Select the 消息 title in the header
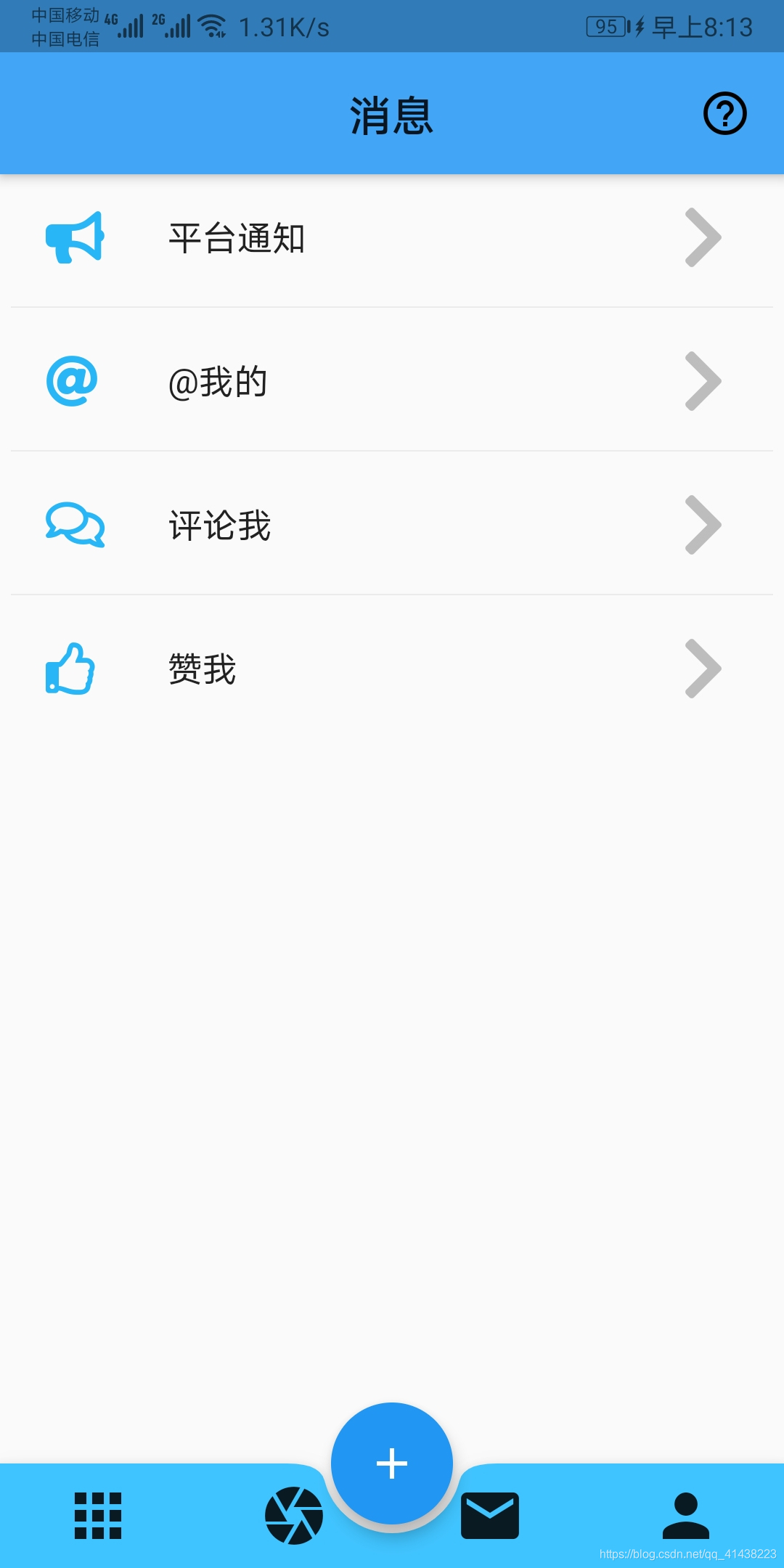 (x=392, y=116)
